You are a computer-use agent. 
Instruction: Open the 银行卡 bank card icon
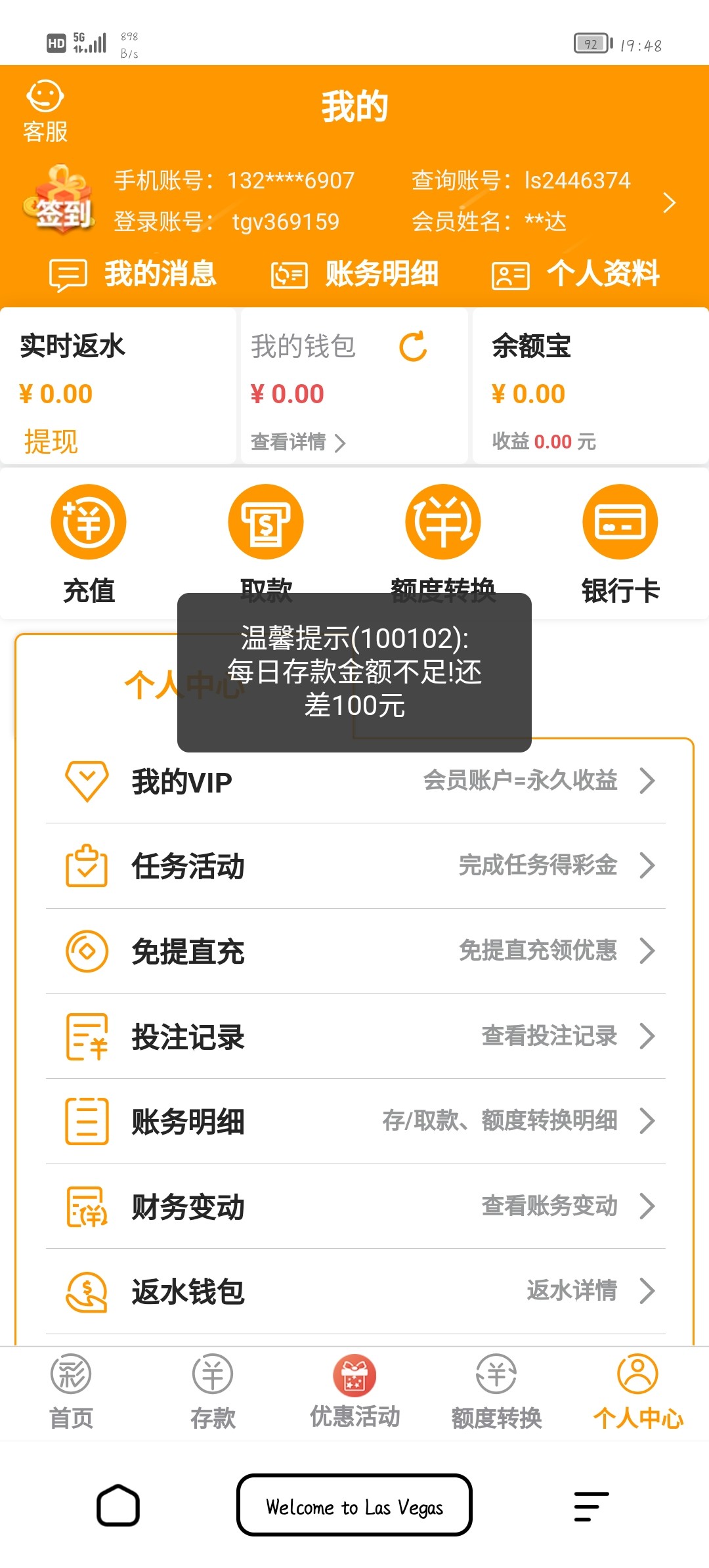click(x=619, y=521)
